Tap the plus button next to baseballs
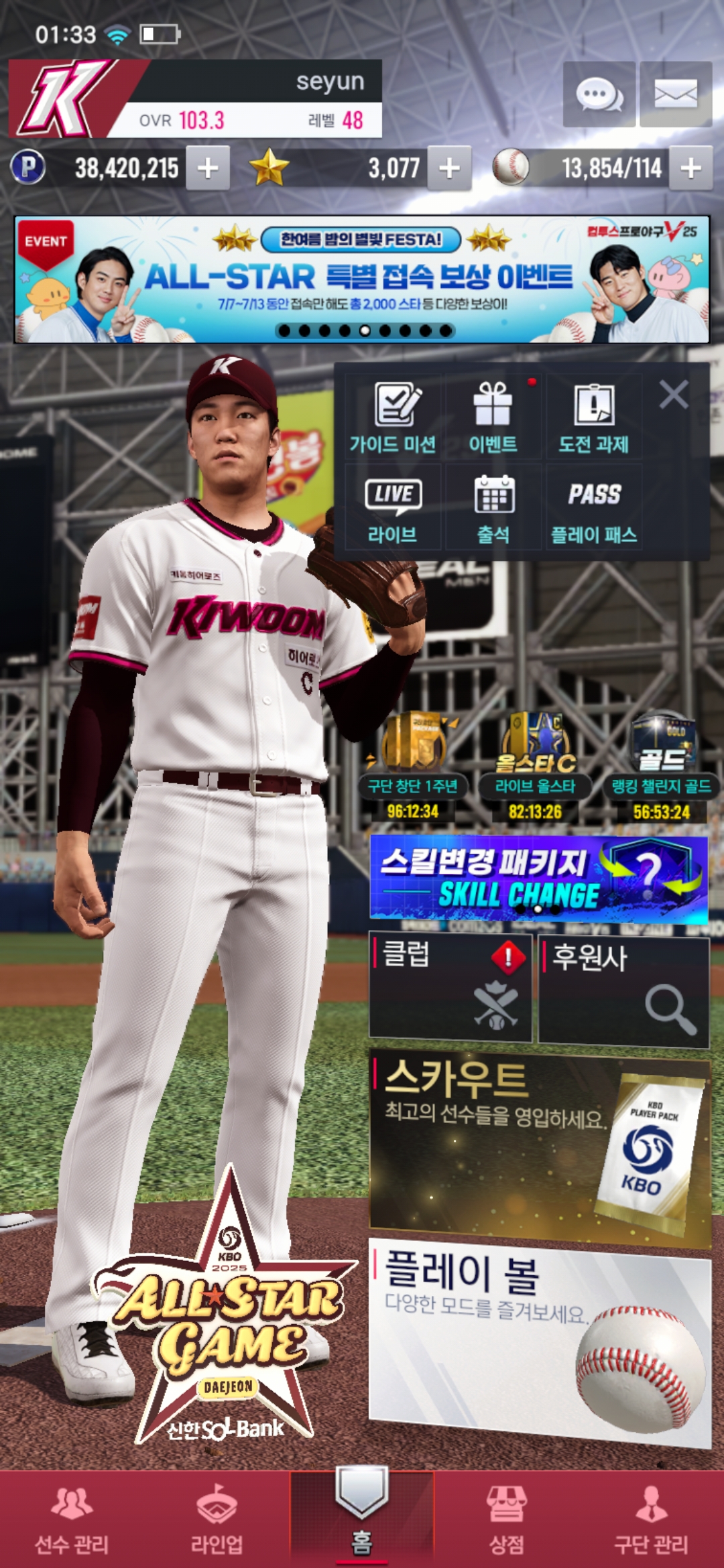The height and width of the screenshot is (1568, 724). coord(690,168)
